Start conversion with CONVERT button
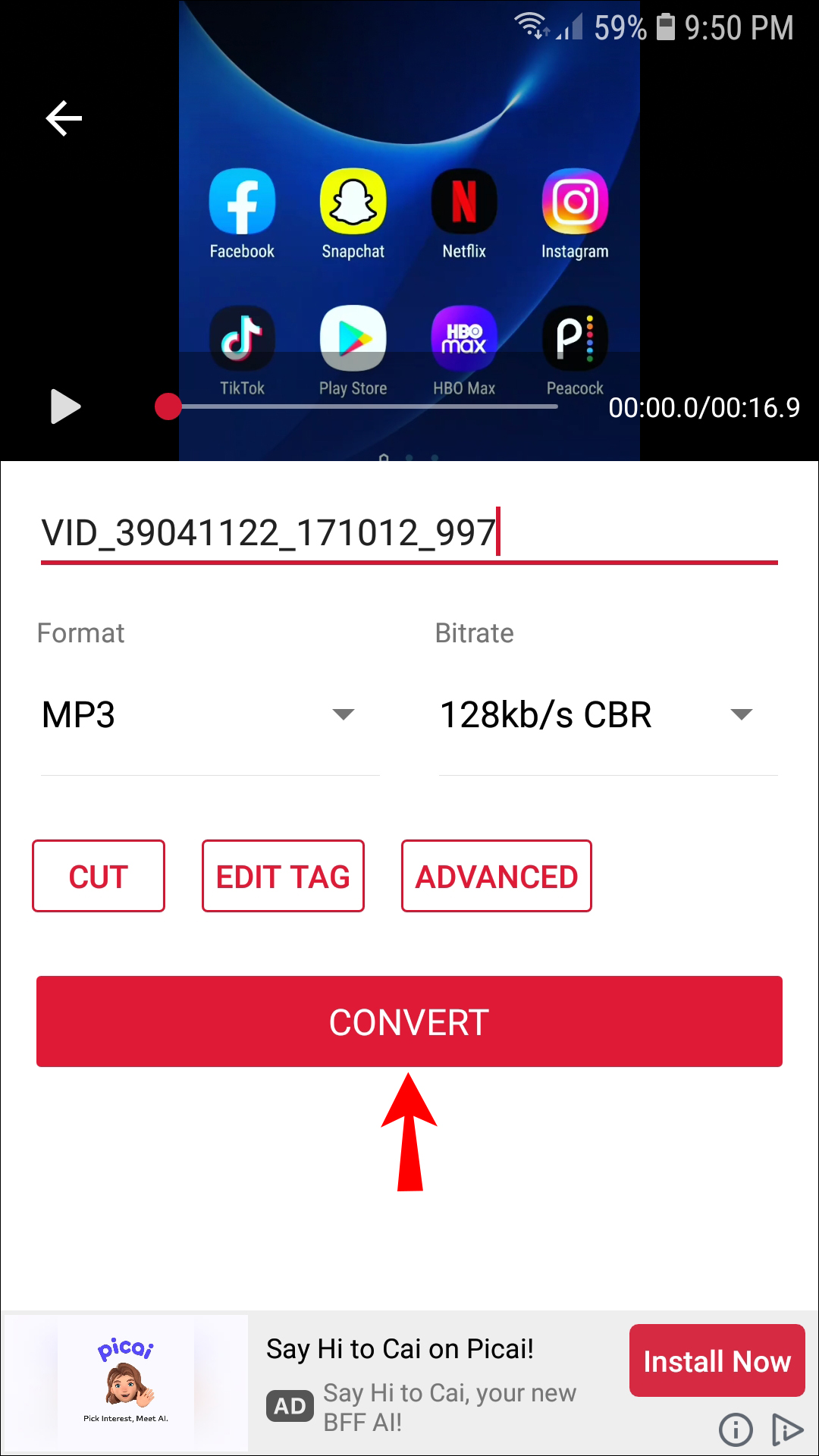The width and height of the screenshot is (819, 1456). click(x=409, y=1021)
